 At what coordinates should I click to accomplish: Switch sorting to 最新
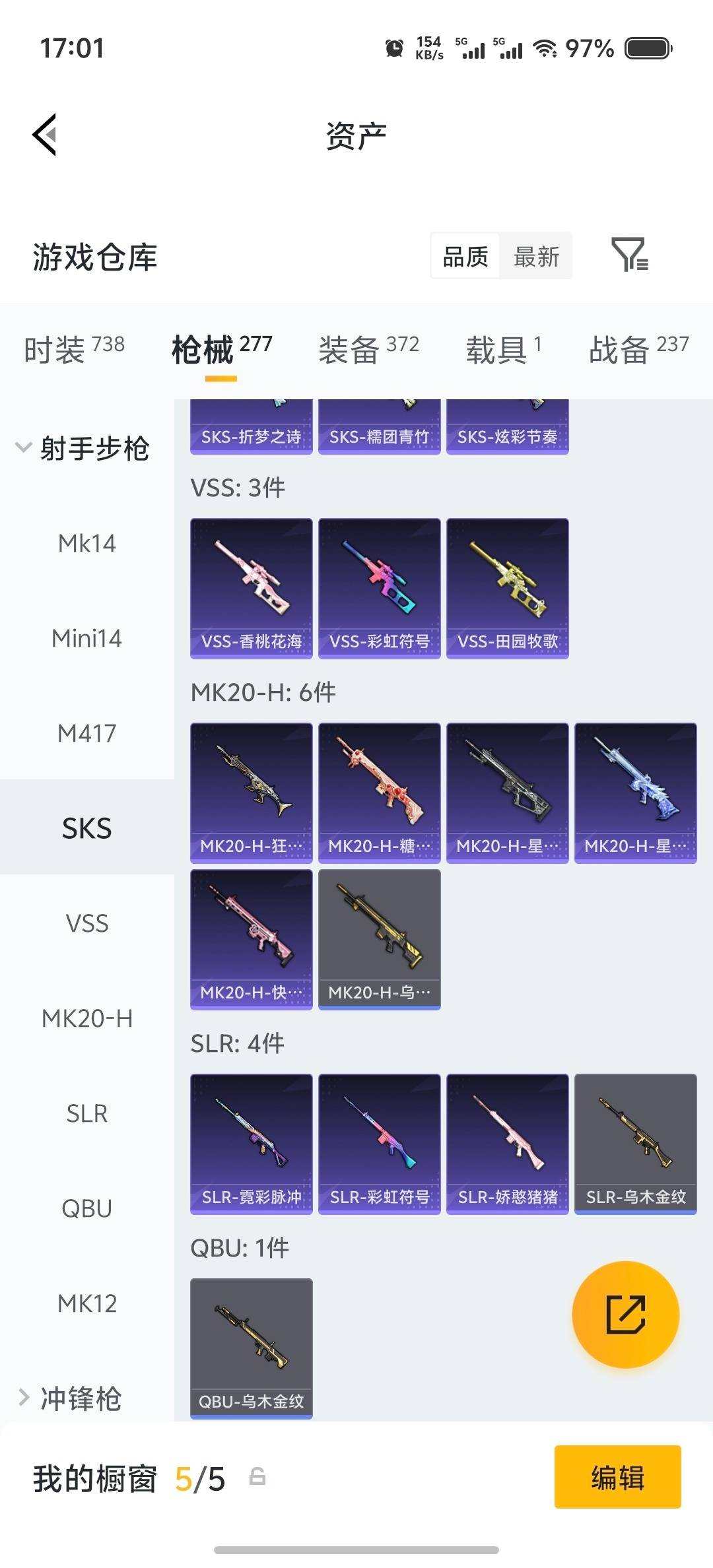tap(536, 256)
